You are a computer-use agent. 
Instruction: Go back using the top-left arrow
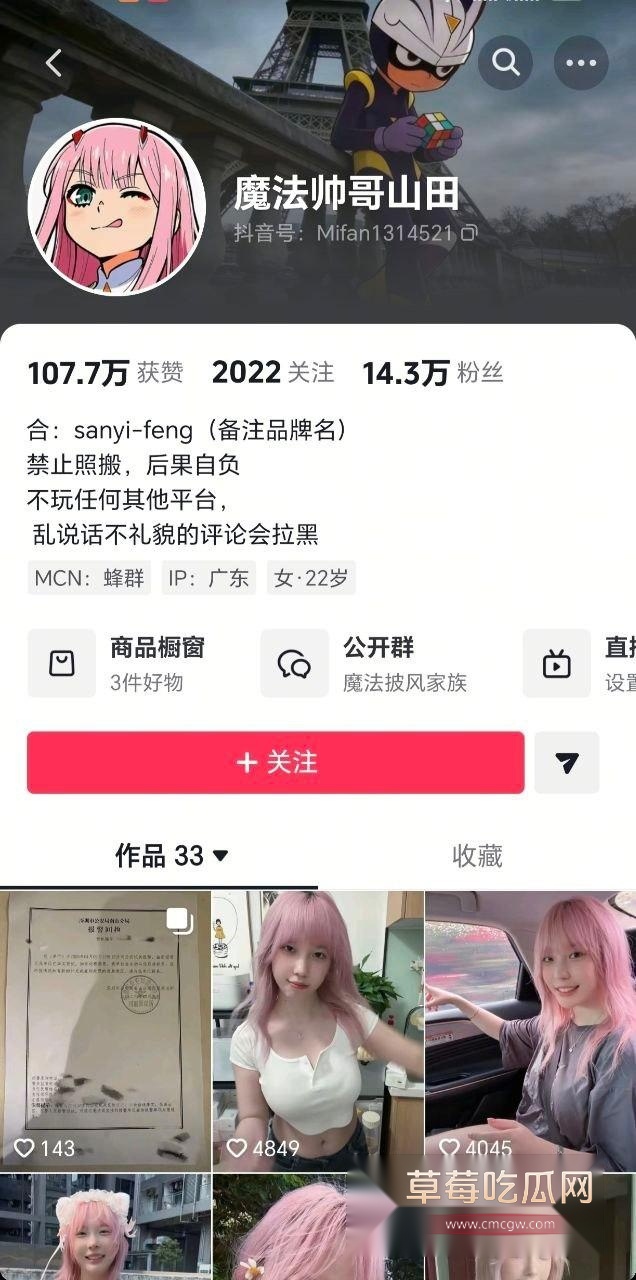54,63
